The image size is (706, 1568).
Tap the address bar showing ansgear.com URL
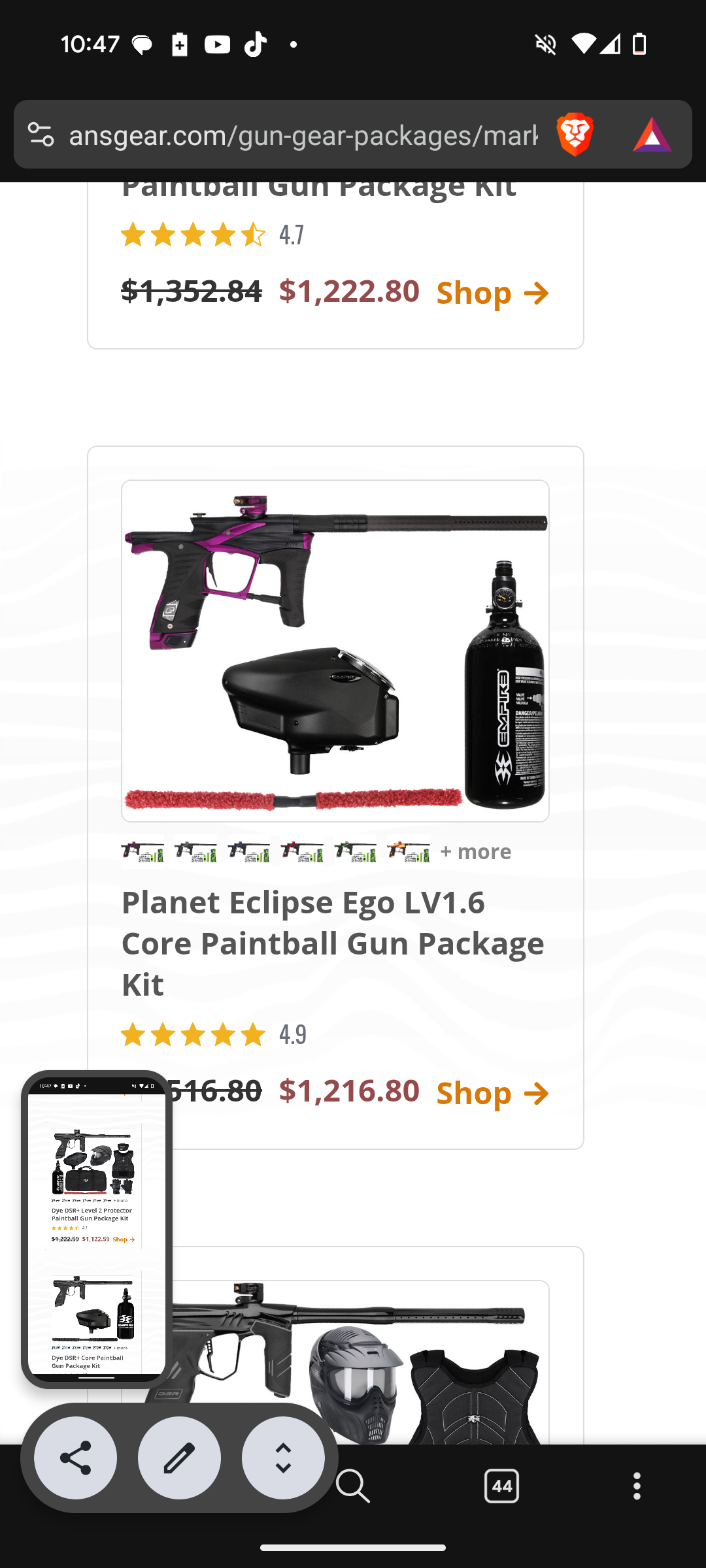pyautogui.click(x=303, y=135)
